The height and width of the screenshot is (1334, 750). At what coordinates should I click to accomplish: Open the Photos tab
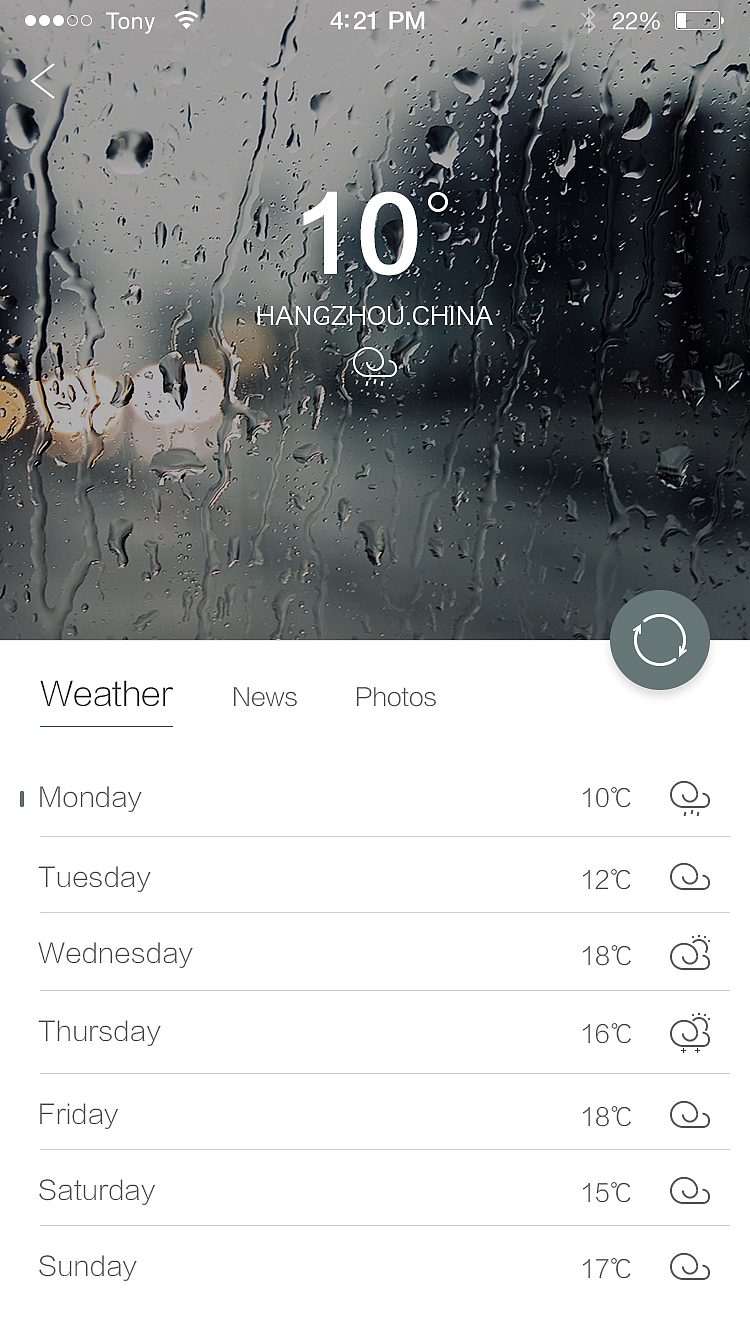coord(395,697)
